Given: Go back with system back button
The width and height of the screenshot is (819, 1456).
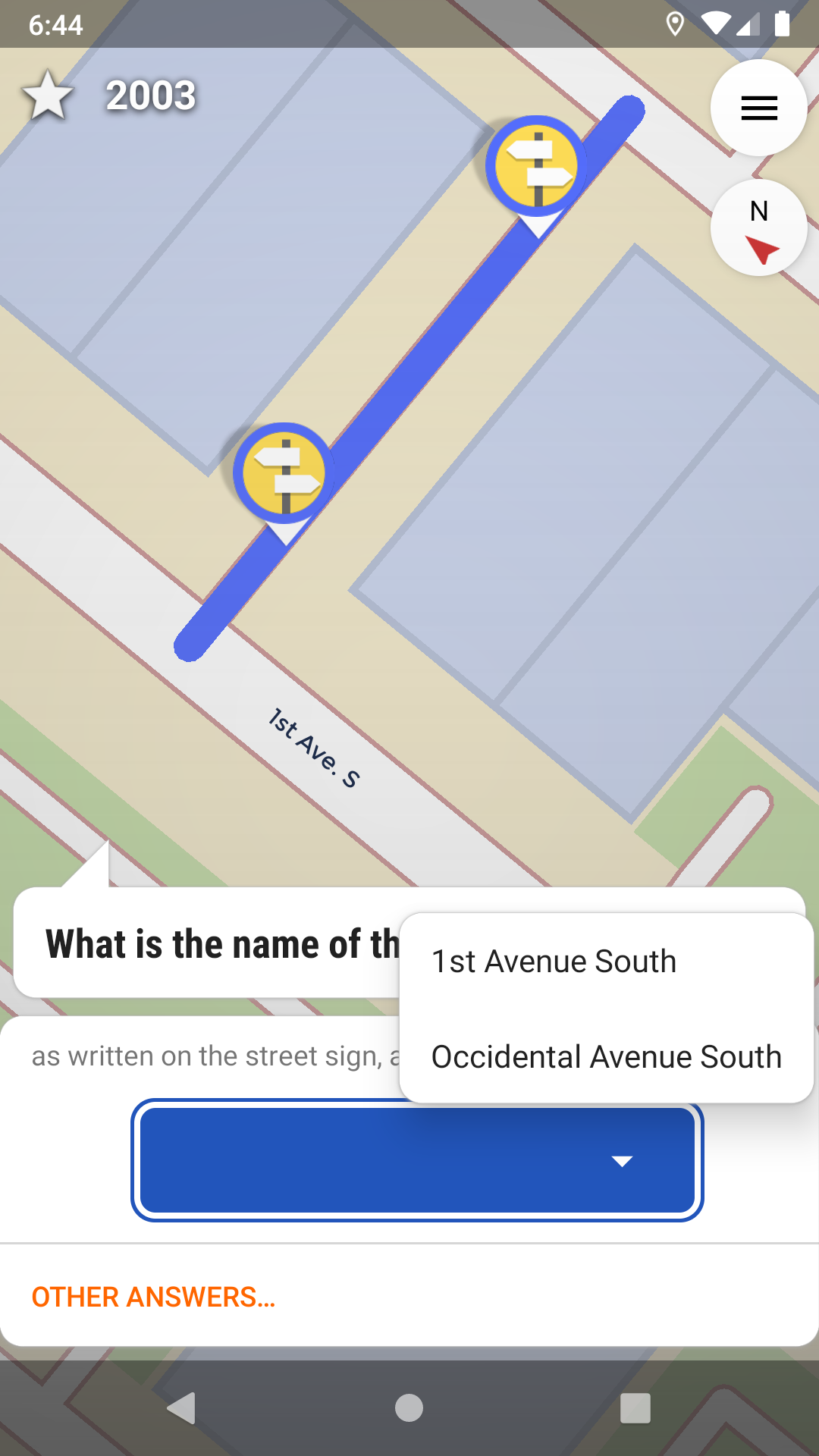Looking at the screenshot, I should tap(182, 1408).
